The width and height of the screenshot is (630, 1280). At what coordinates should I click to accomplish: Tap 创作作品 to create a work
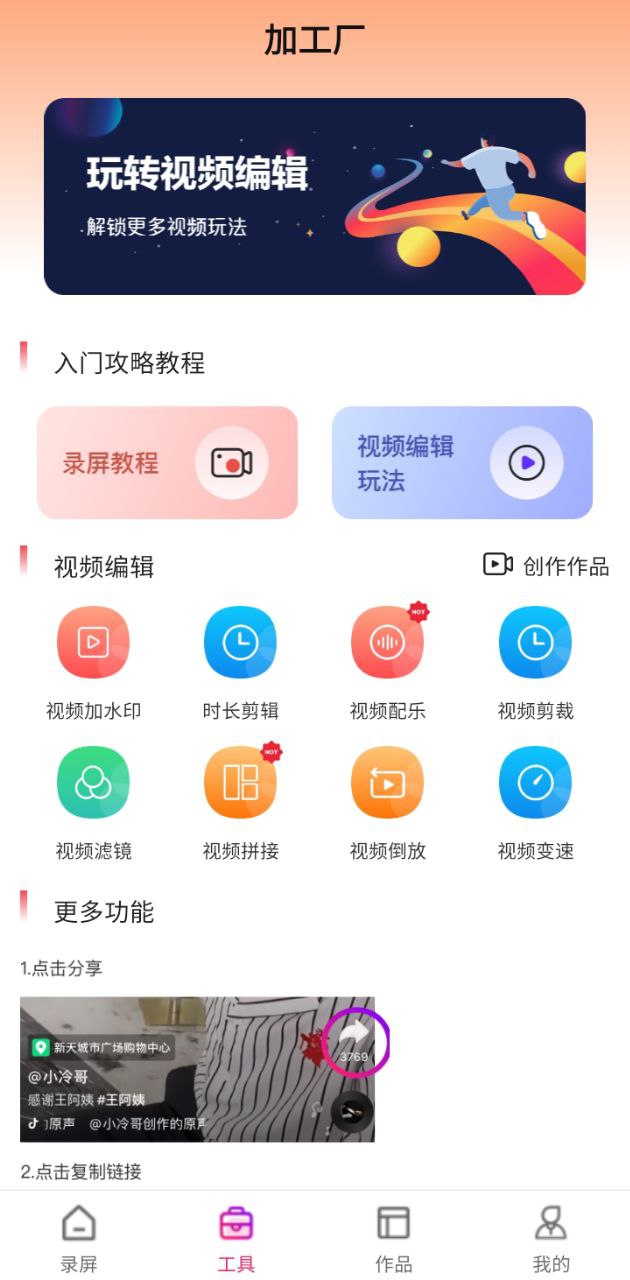click(546, 566)
